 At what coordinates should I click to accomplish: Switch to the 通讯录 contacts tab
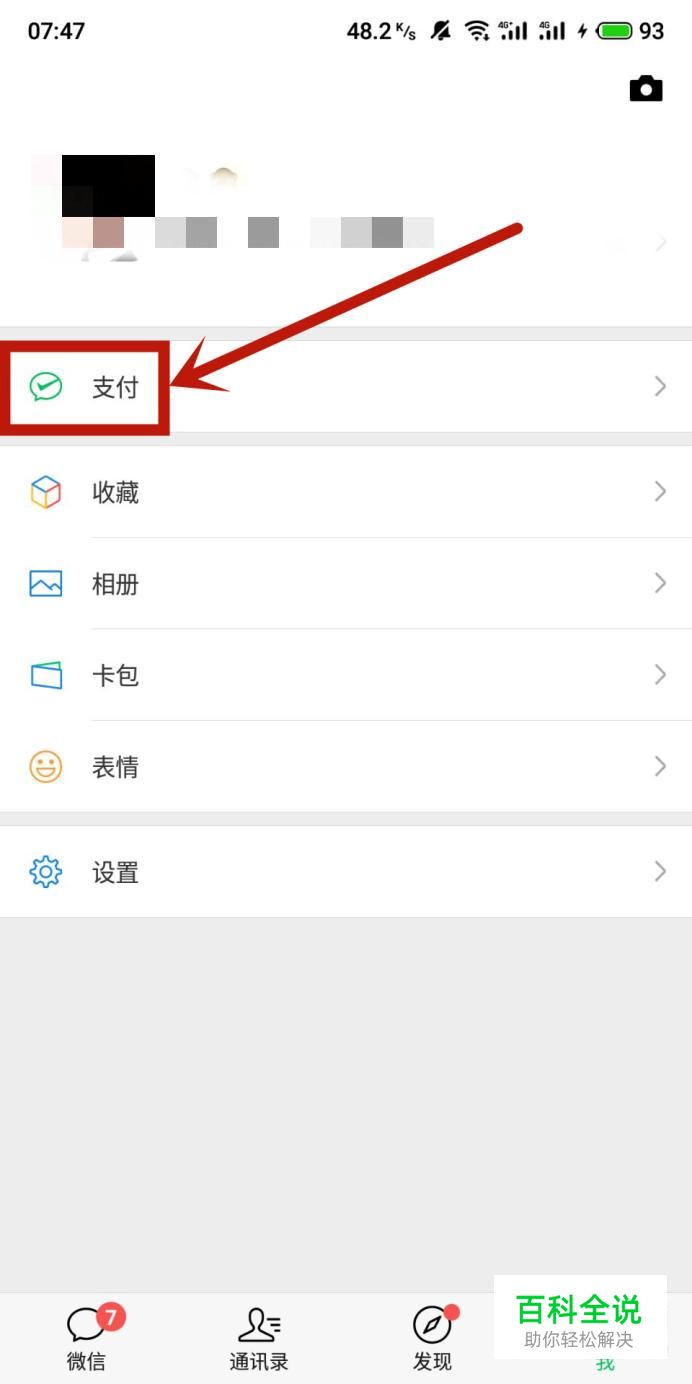click(259, 1338)
